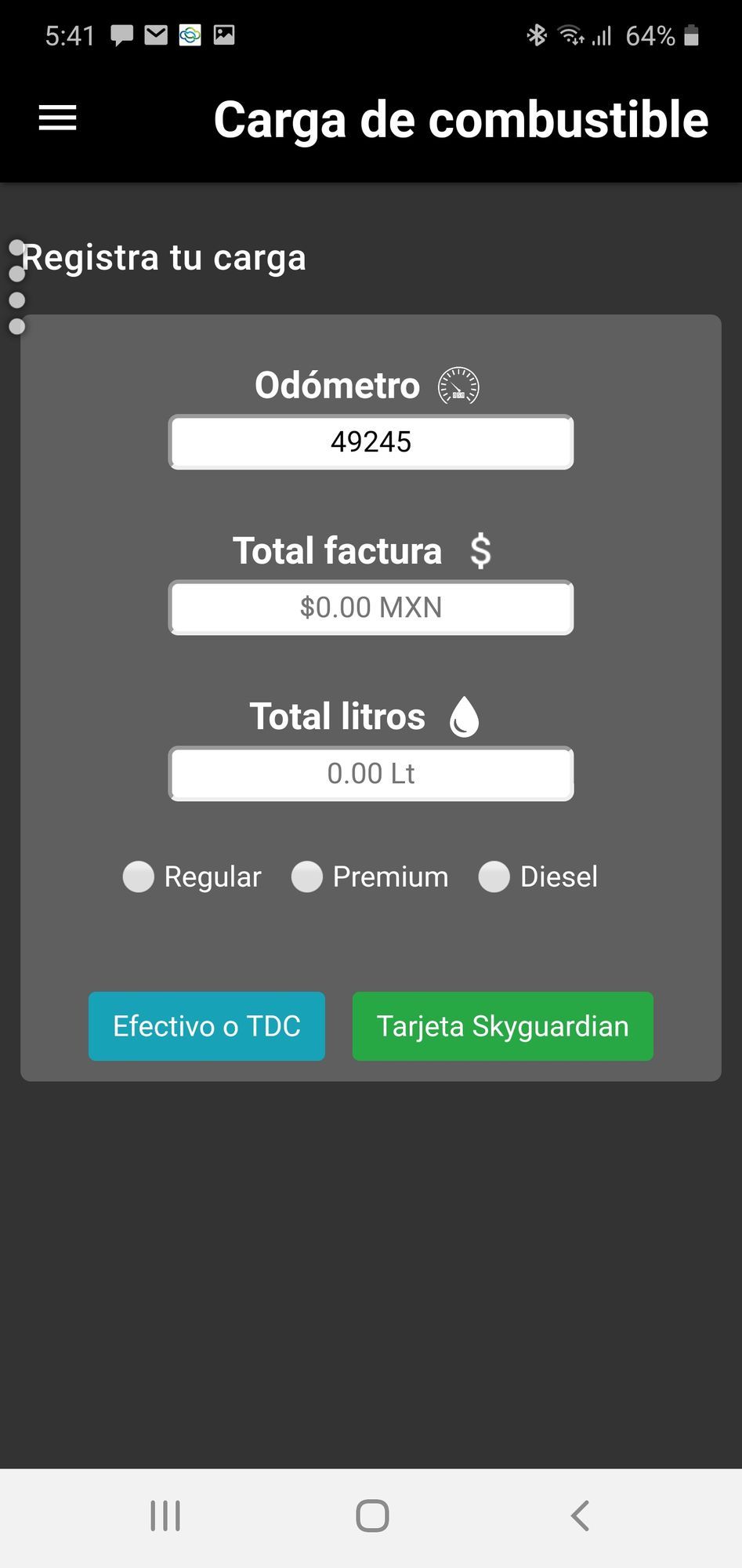This screenshot has height=1568, width=742.
Task: Go back using system back button
Action: tap(580, 1515)
